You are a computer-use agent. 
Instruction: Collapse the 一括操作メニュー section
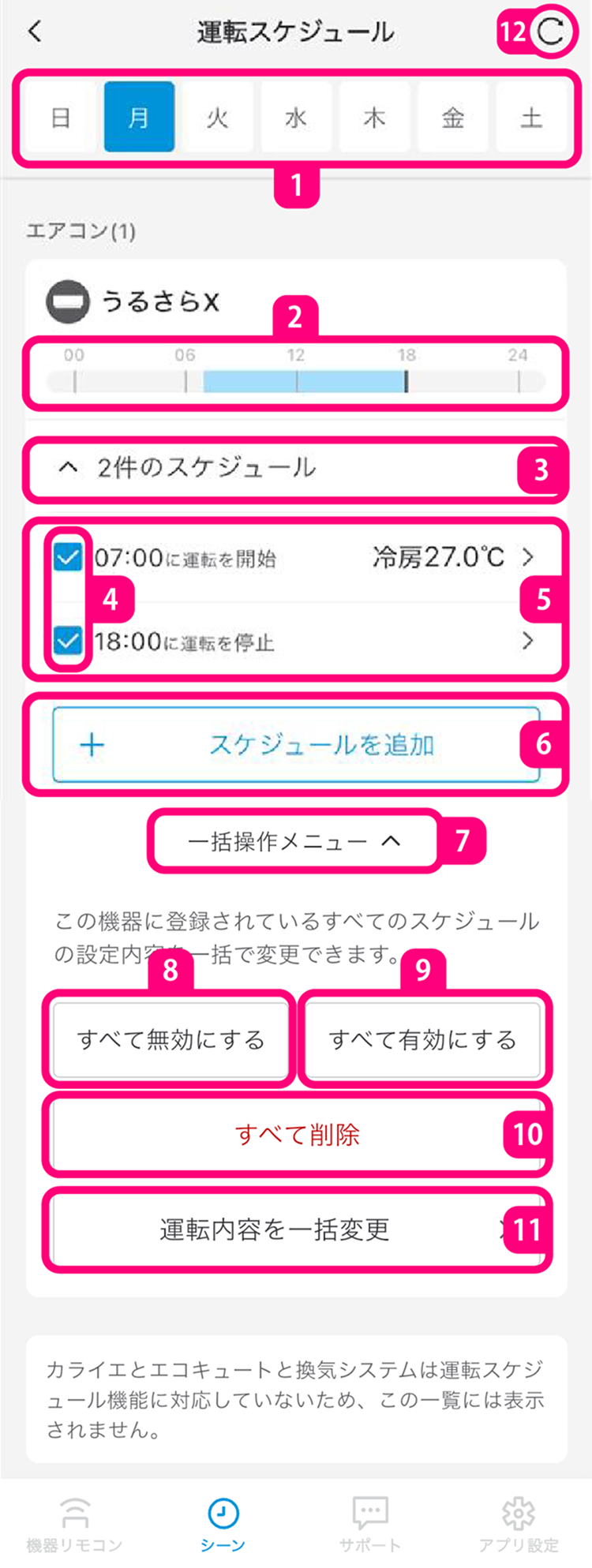(294, 841)
